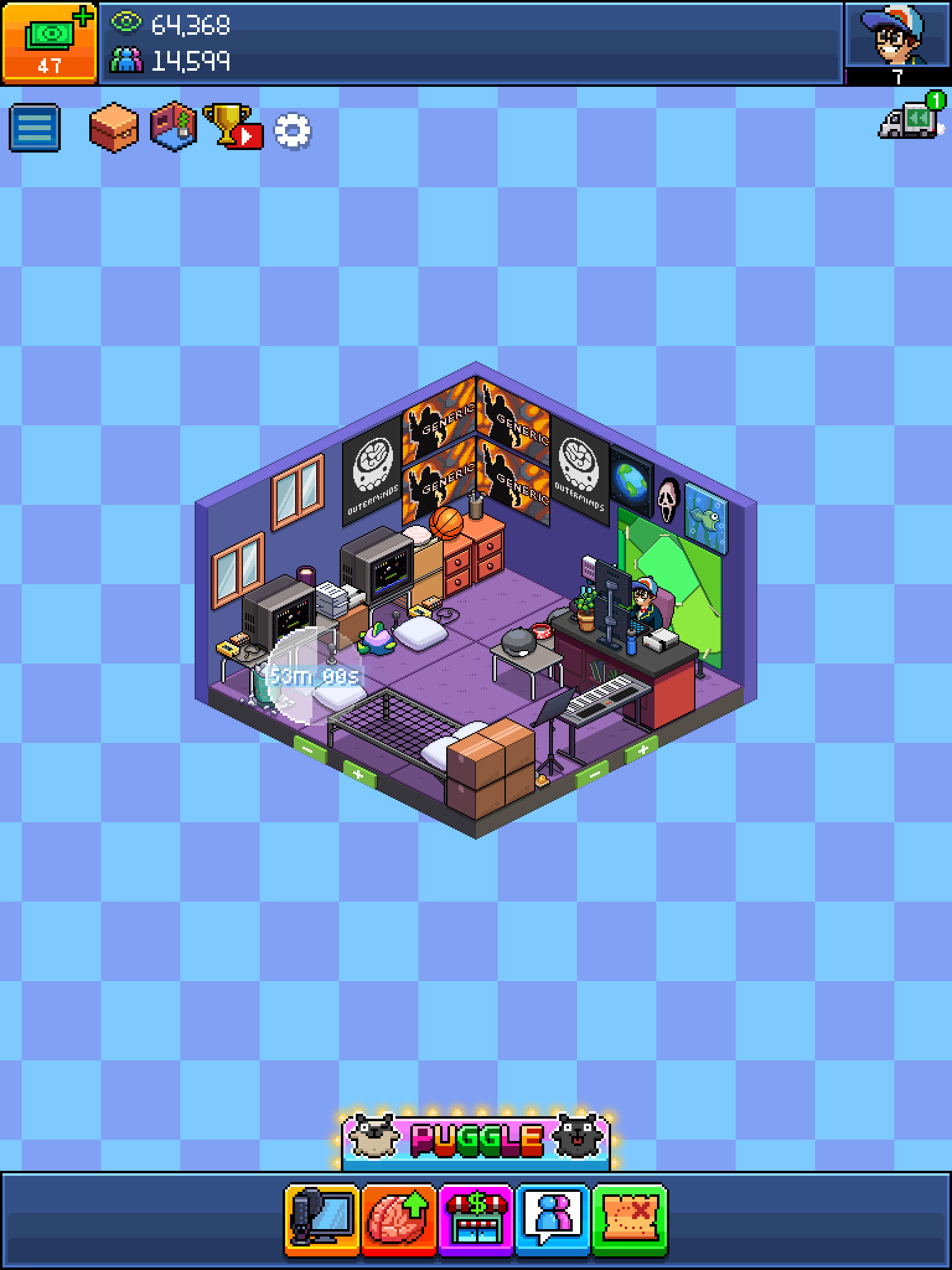Open the add bux money button
The image size is (952, 1270).
coord(50,42)
